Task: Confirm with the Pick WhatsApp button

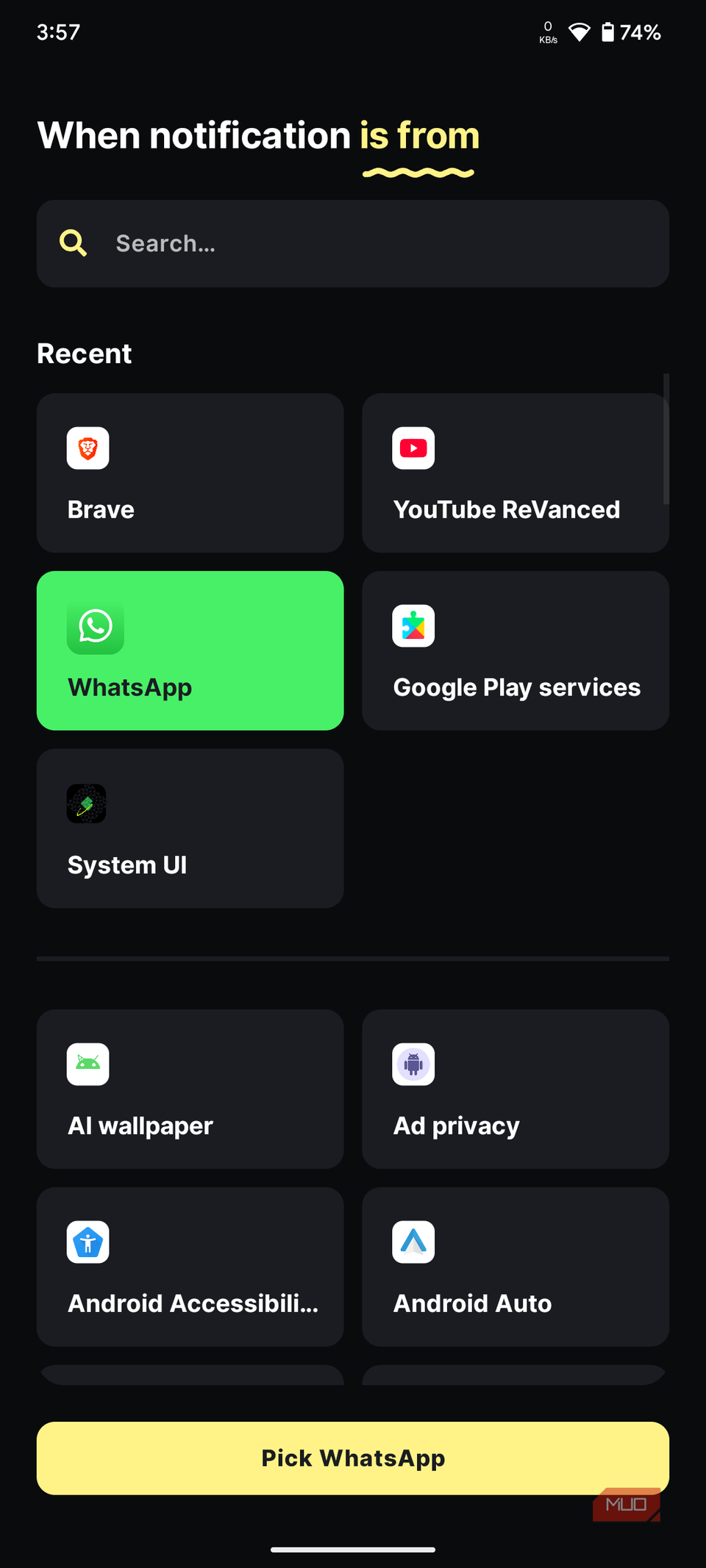Action: click(353, 1458)
